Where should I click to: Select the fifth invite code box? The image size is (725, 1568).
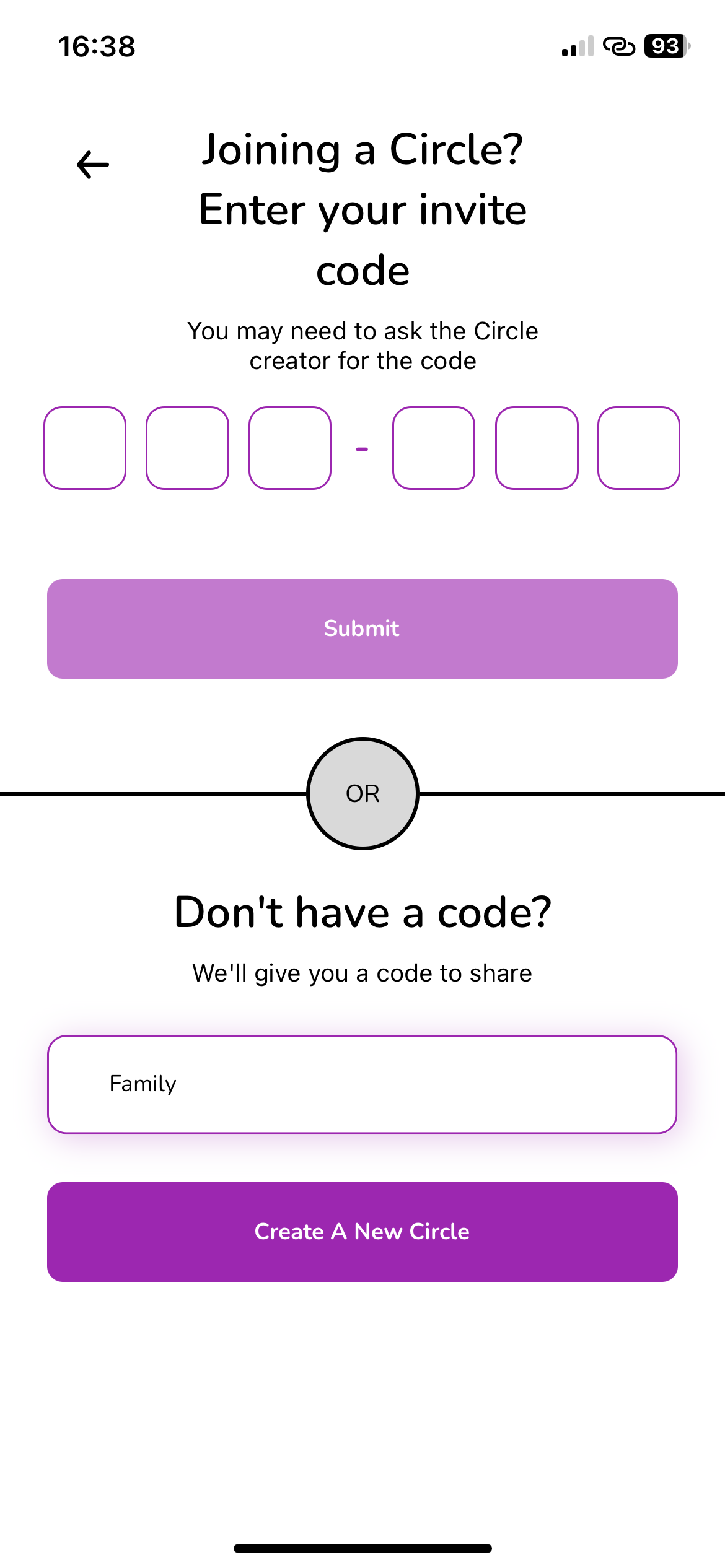(537, 448)
